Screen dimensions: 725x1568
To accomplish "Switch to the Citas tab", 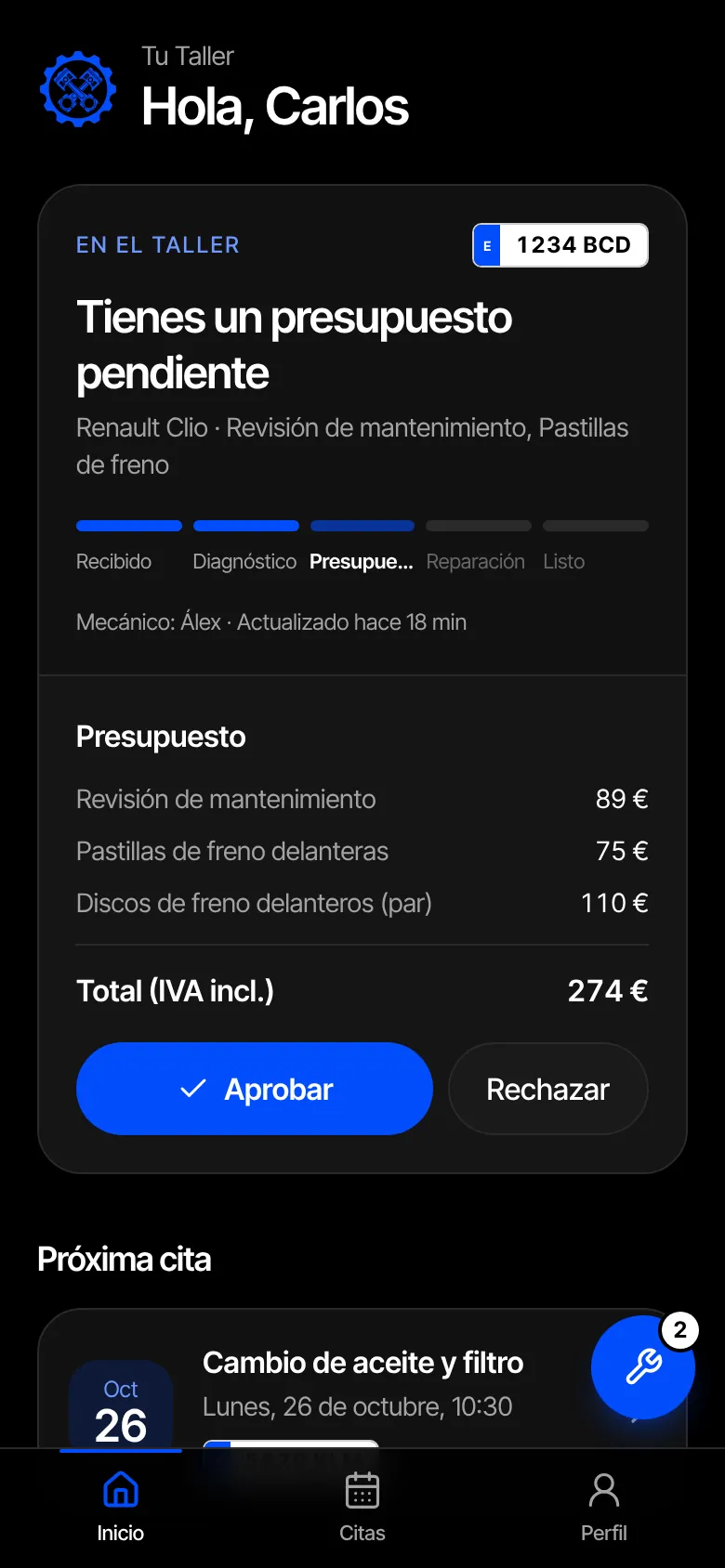I will (362, 1508).
